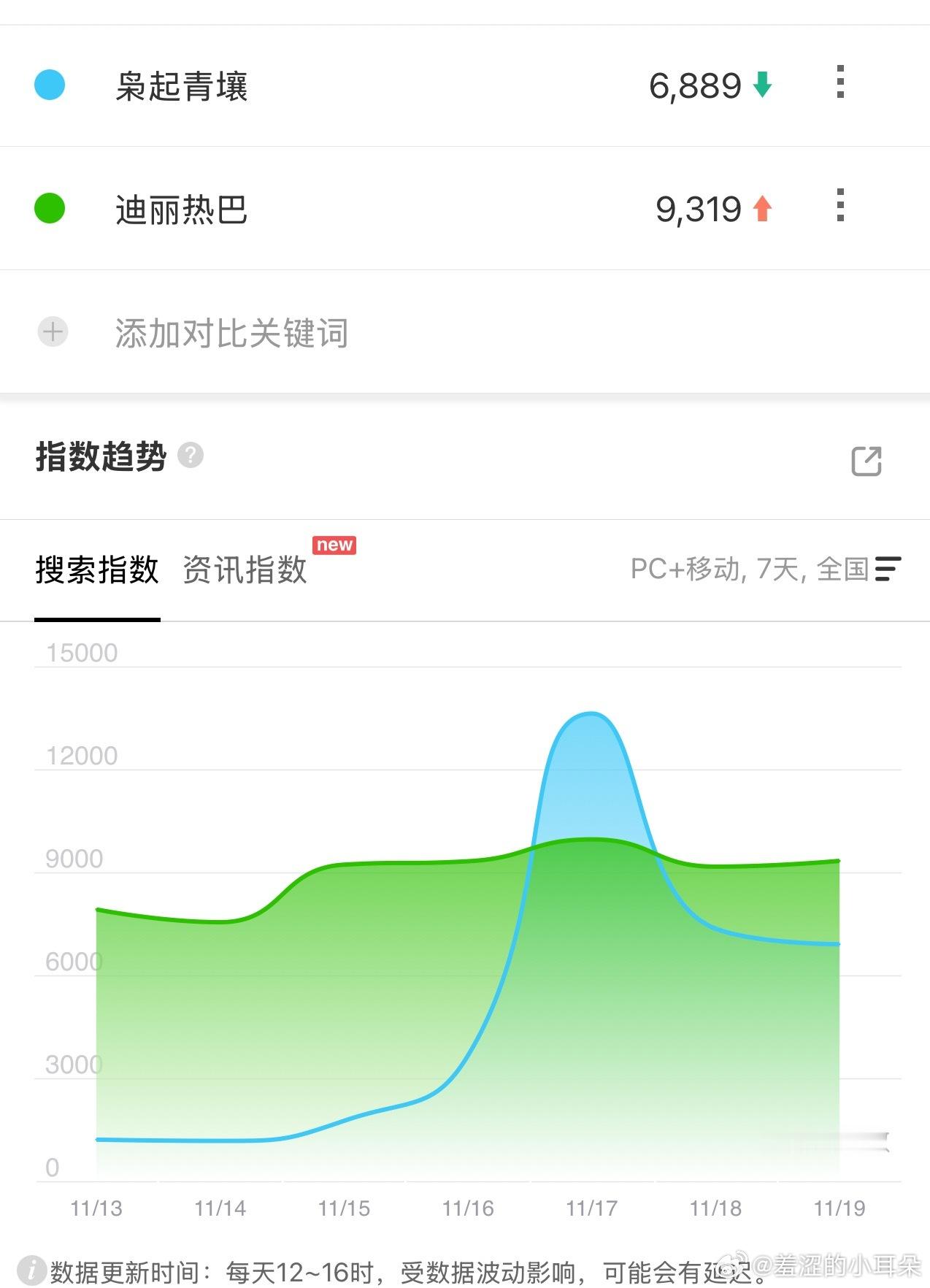Open the options menu for 迪丽热巴

(x=839, y=207)
